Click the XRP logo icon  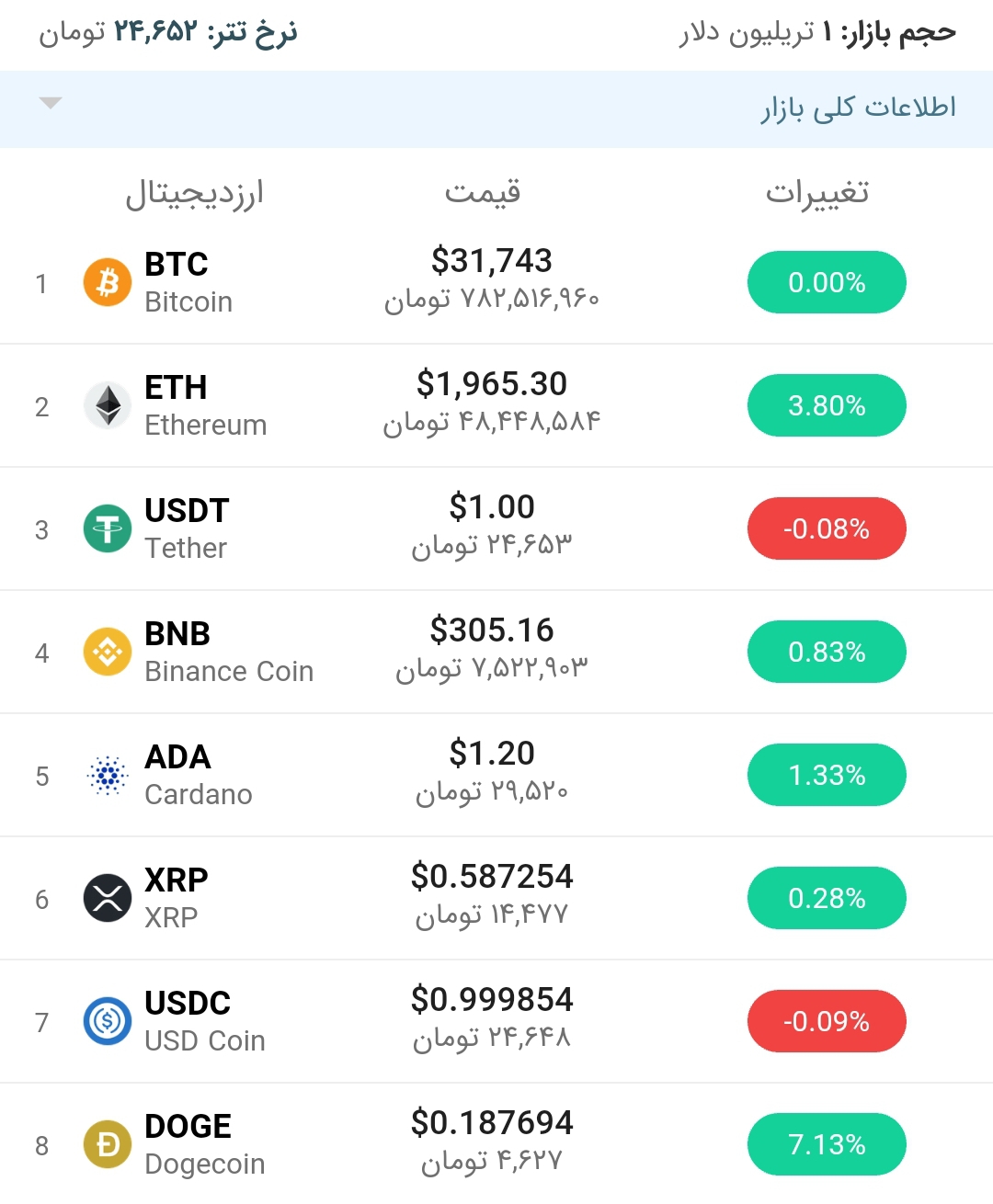click(x=107, y=898)
